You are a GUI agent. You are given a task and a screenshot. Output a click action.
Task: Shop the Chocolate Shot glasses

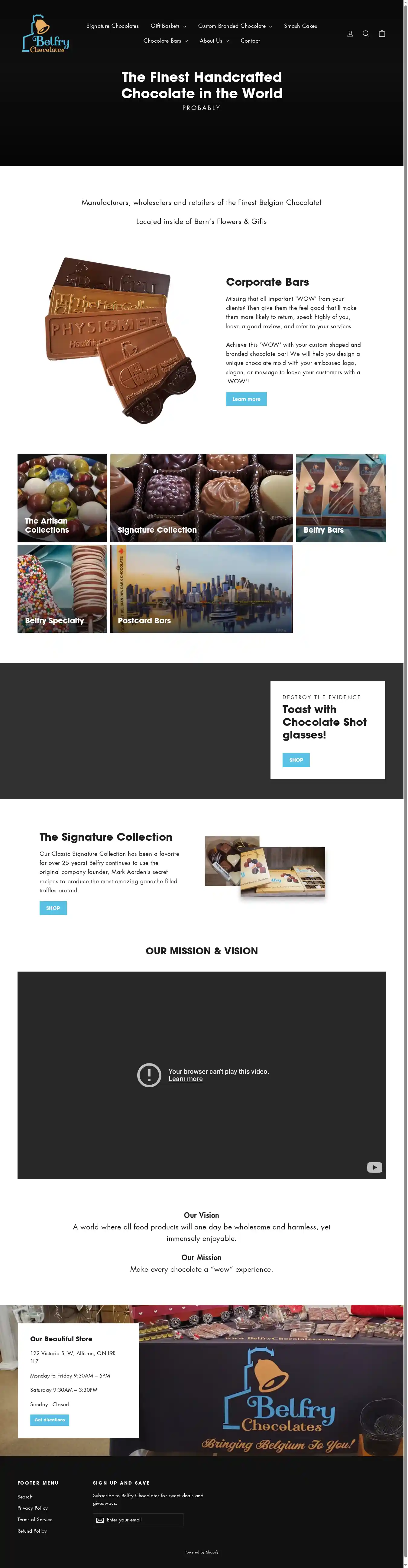[296, 760]
